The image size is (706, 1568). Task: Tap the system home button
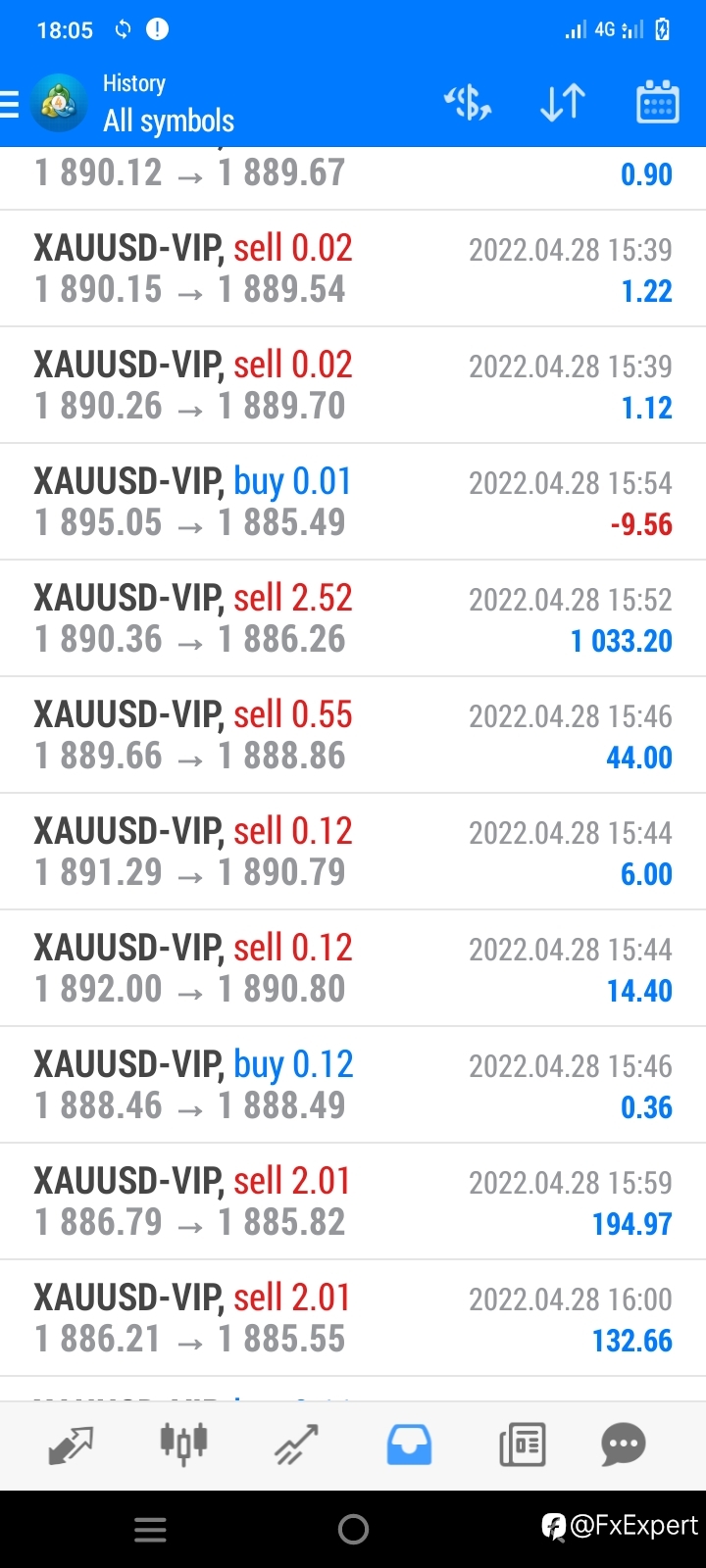(x=353, y=1529)
